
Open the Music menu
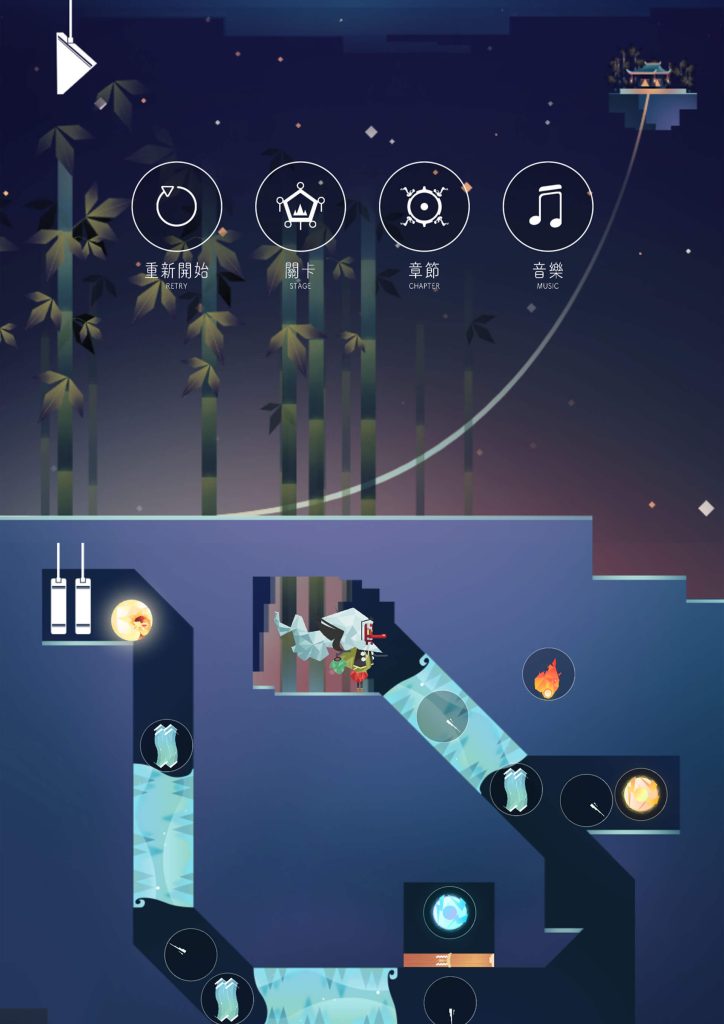click(547, 206)
